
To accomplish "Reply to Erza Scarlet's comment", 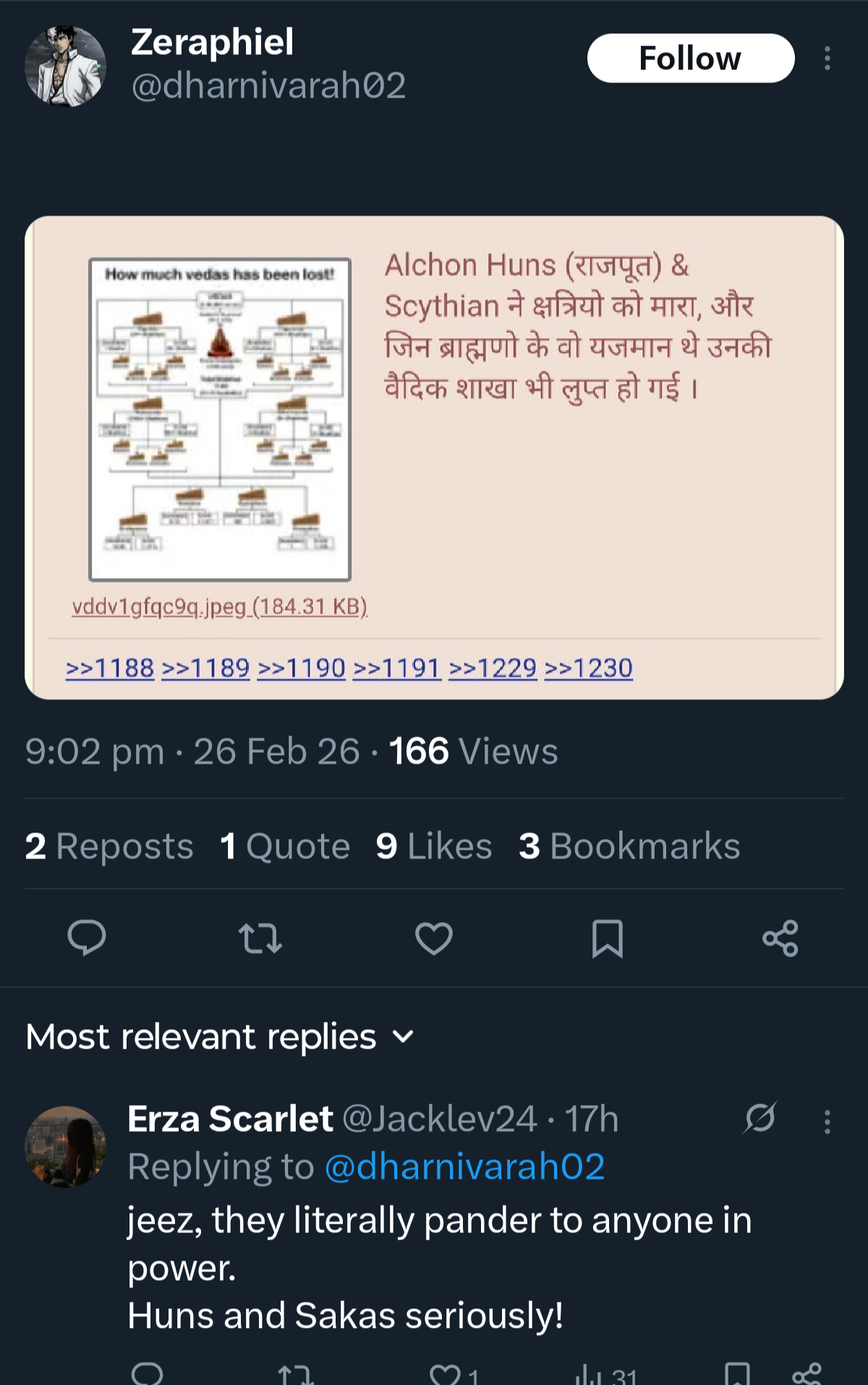I will coord(148,1373).
